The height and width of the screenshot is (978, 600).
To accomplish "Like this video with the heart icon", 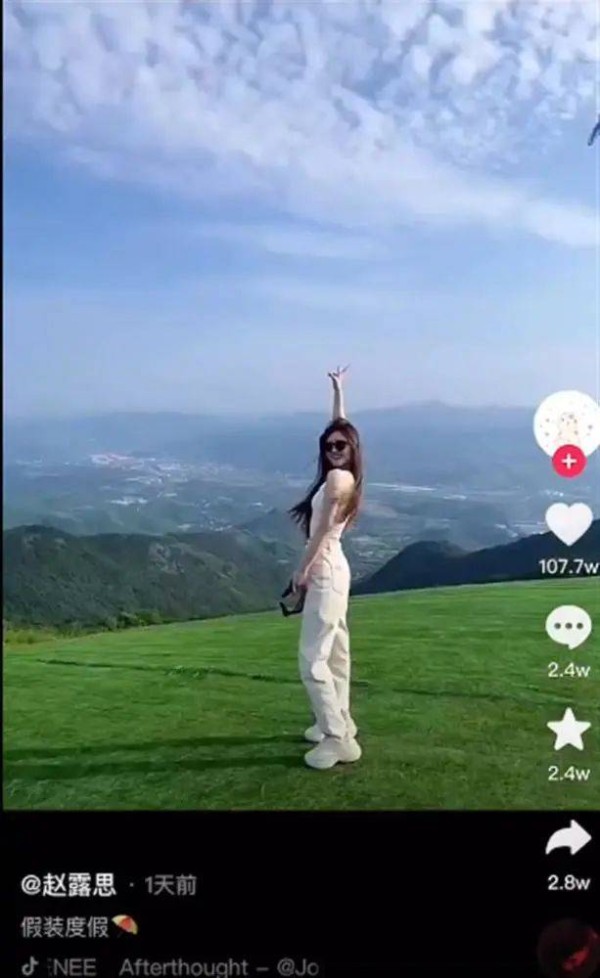I will coord(568,524).
